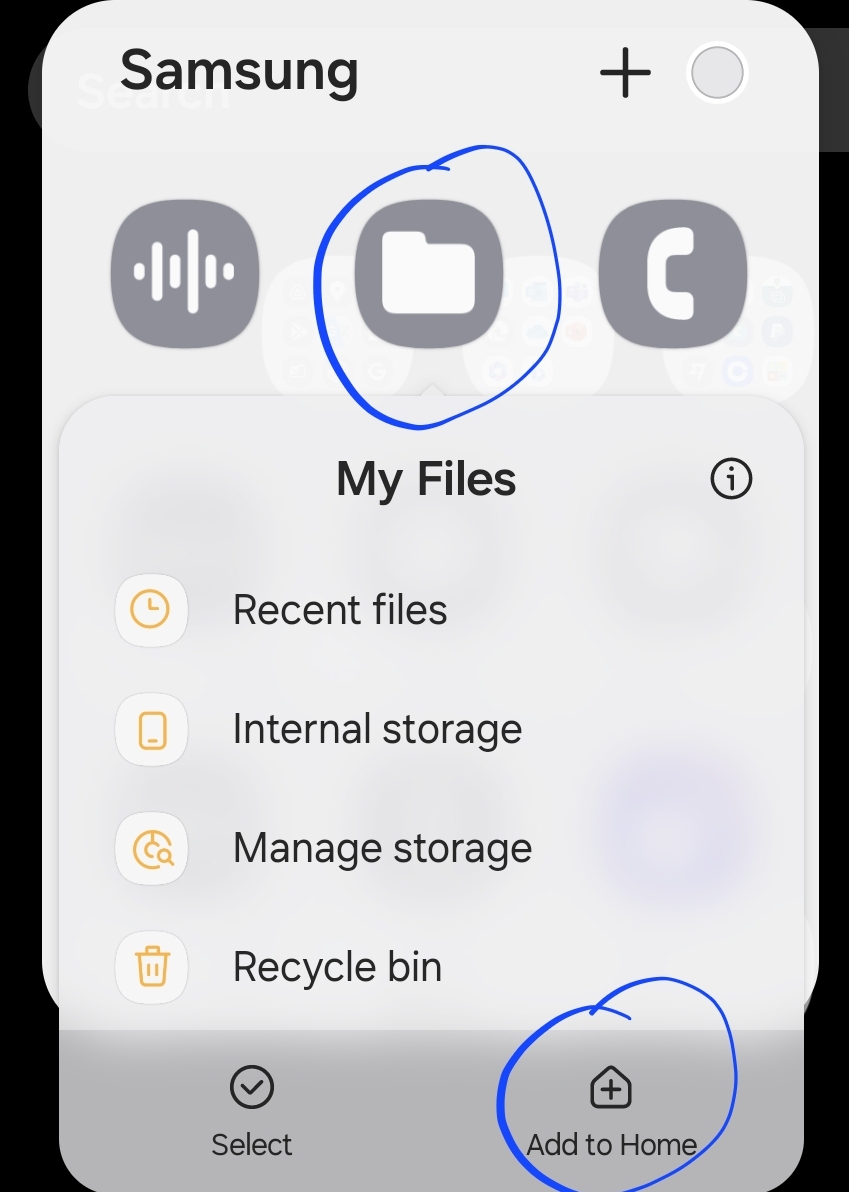Screen dimensions: 849x1192
Task: Tap the info icon next to My Files
Action: pos(731,479)
